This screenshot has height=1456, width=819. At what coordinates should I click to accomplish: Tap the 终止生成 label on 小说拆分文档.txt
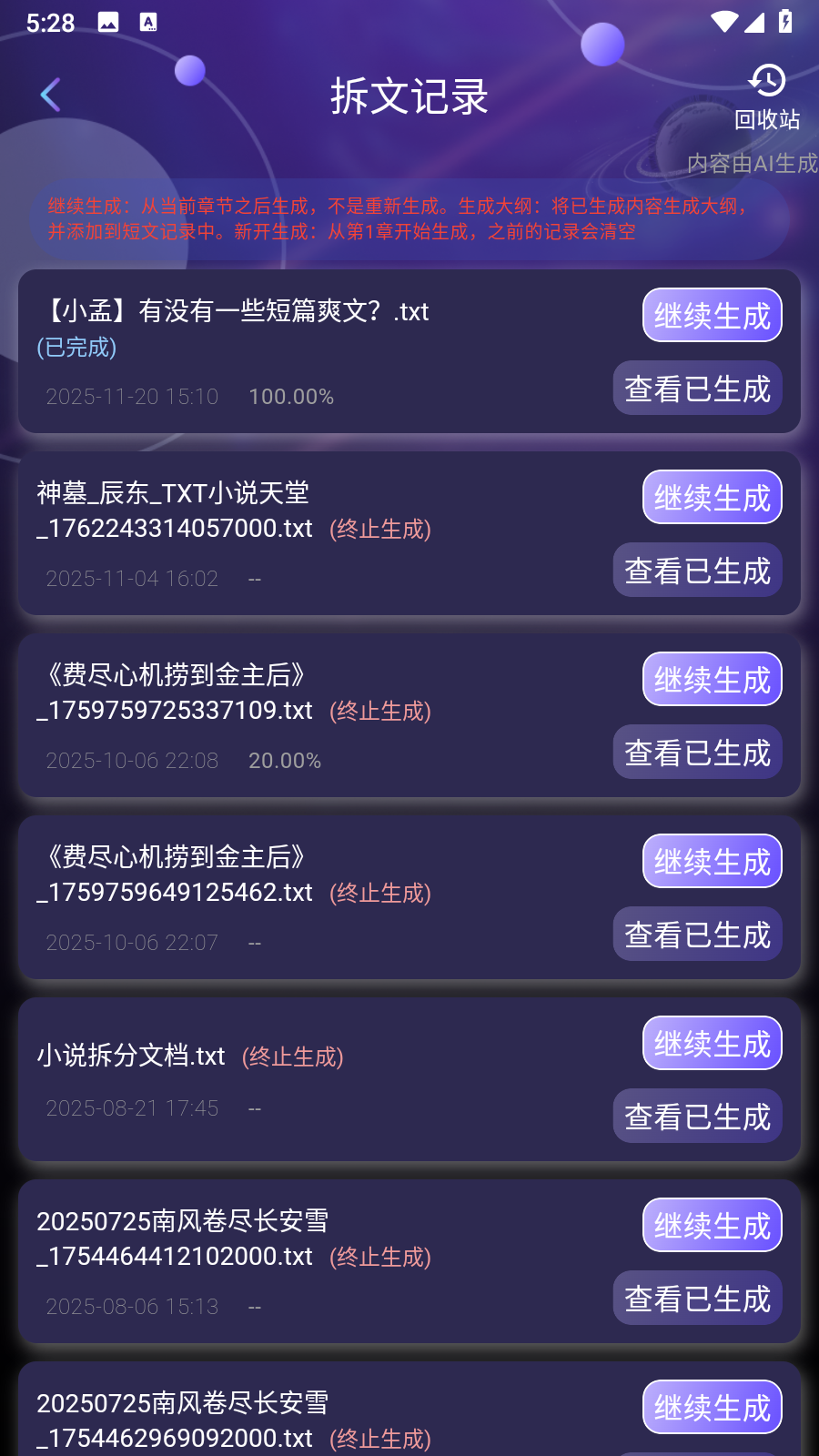click(x=292, y=1057)
